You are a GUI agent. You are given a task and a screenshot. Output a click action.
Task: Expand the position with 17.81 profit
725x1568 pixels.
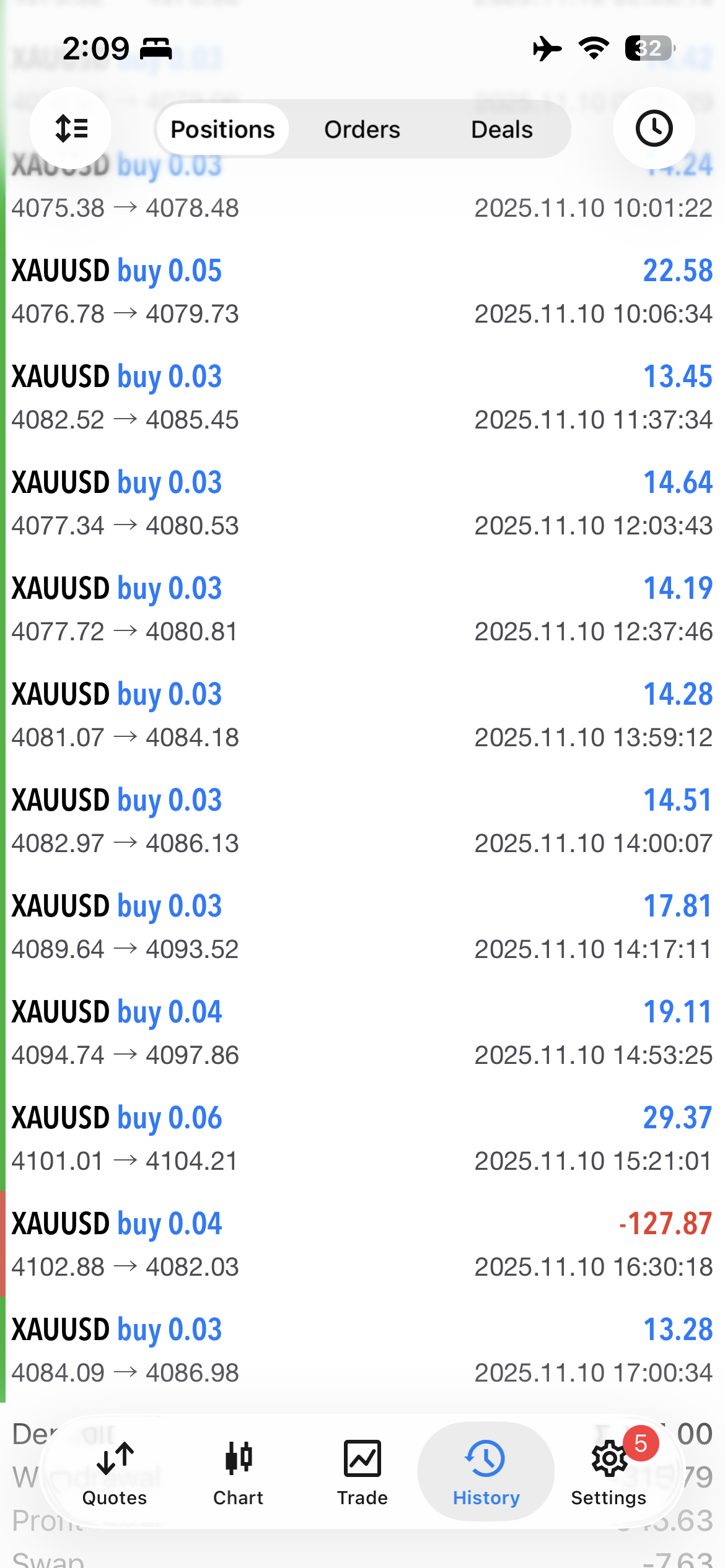click(362, 927)
